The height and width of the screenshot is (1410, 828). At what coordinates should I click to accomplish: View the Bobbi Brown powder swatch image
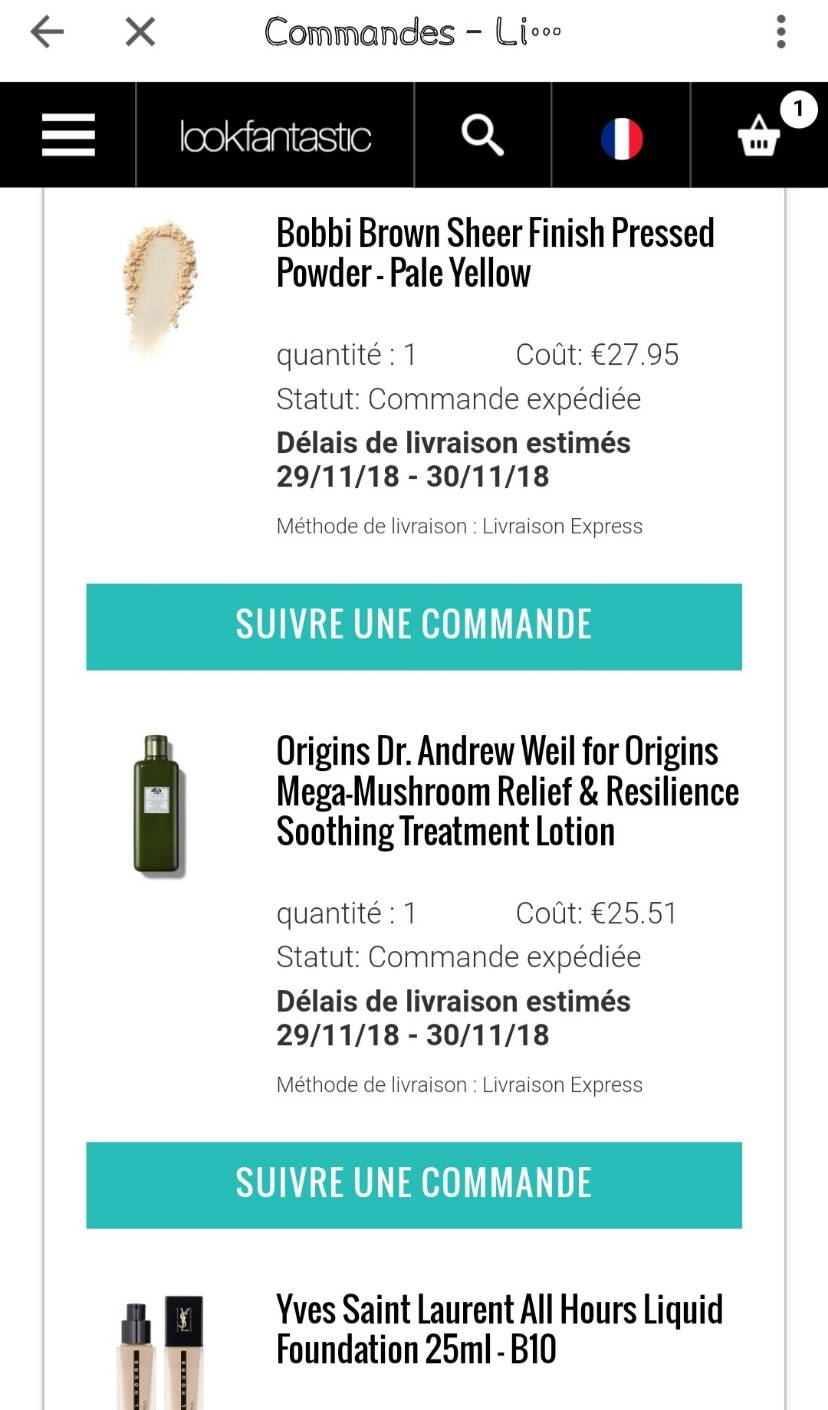coord(159,287)
